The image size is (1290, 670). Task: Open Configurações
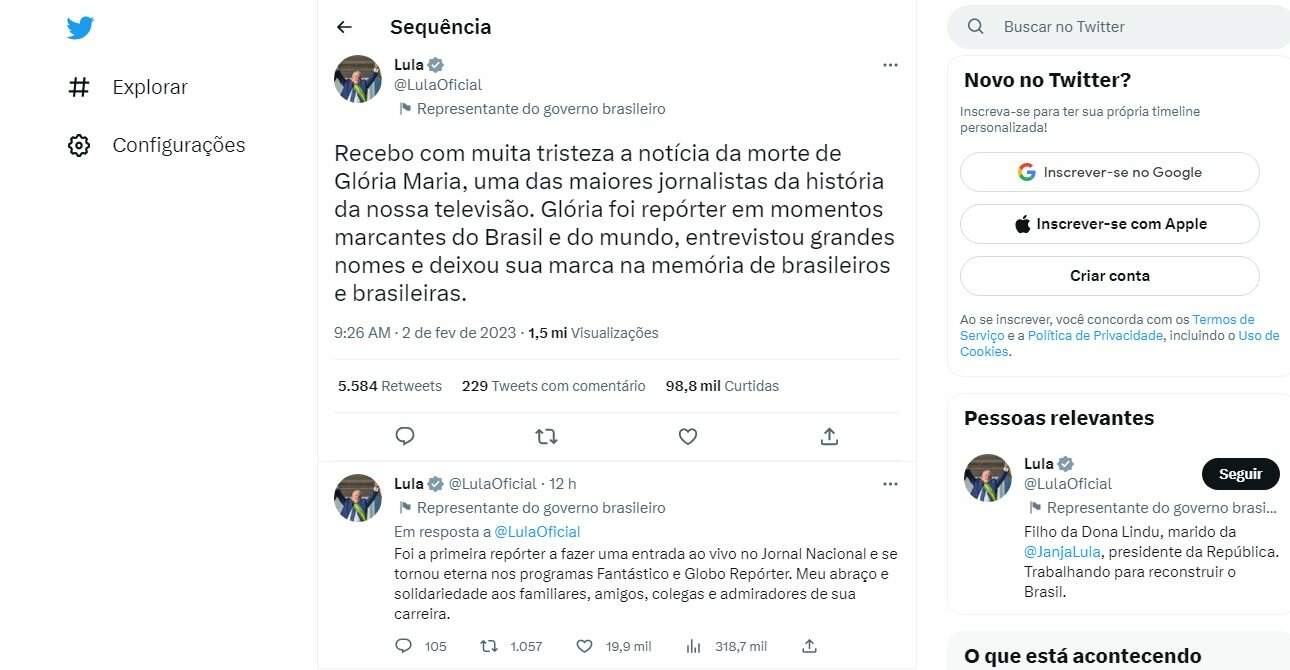pos(178,145)
